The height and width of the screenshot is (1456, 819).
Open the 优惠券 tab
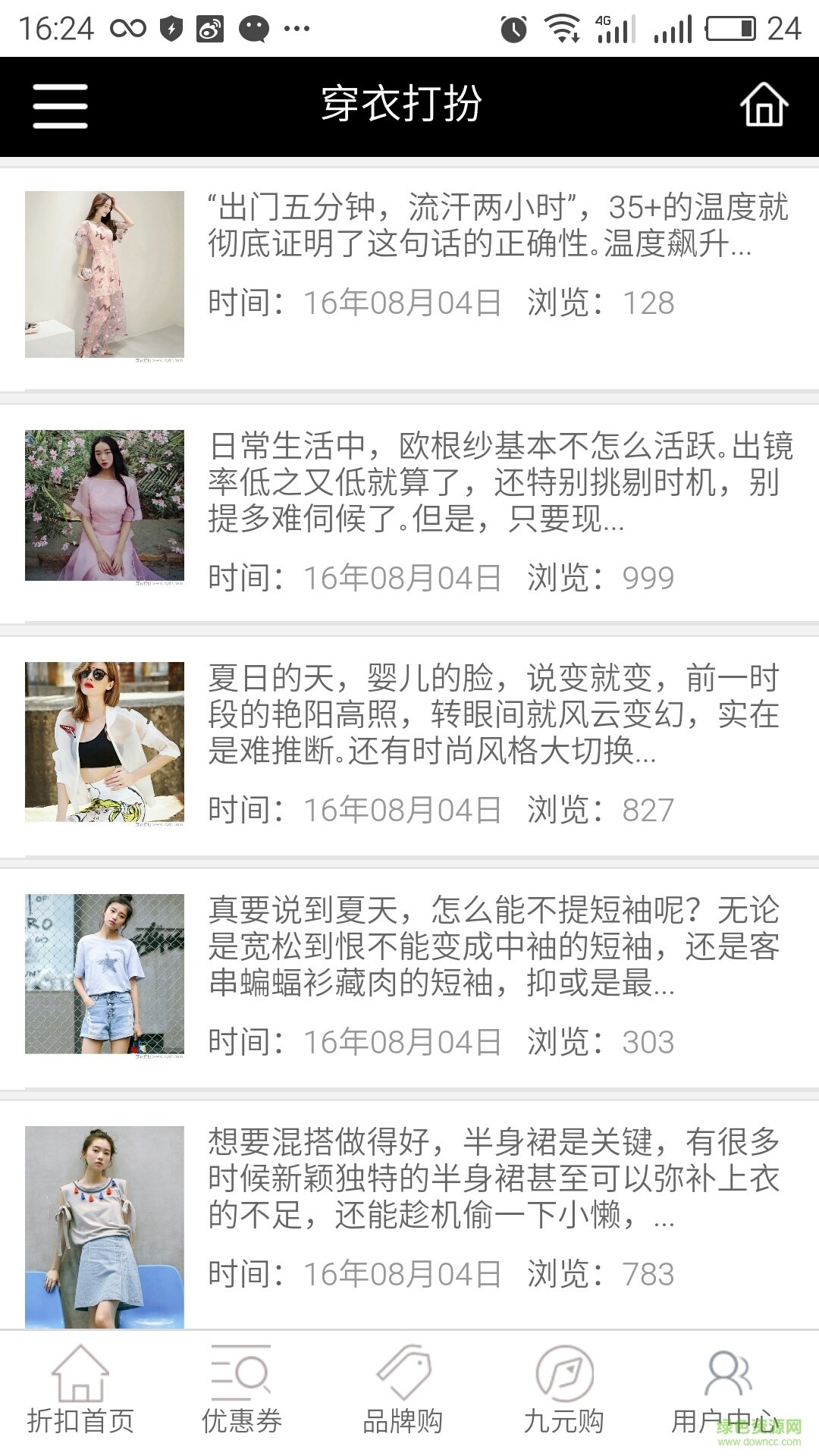point(241,1392)
